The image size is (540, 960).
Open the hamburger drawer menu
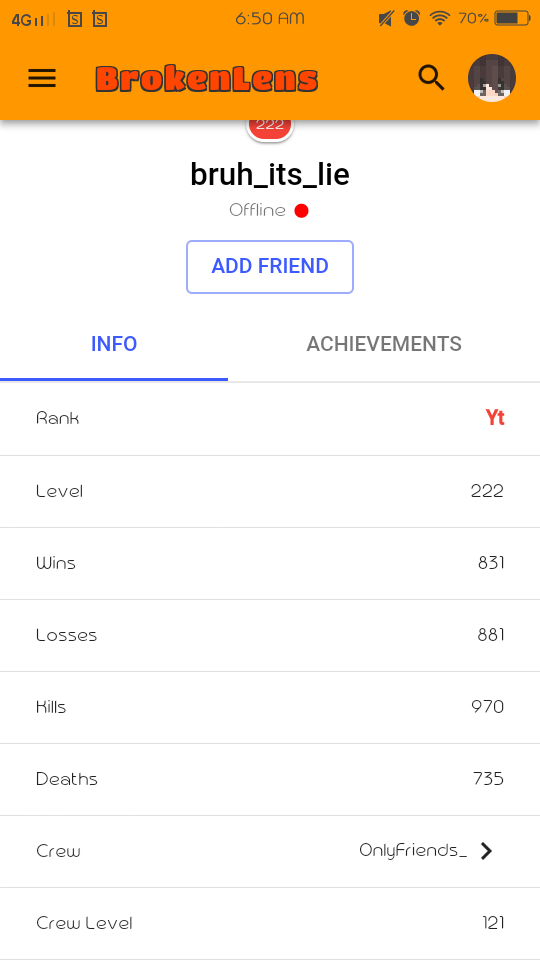pyautogui.click(x=42, y=78)
